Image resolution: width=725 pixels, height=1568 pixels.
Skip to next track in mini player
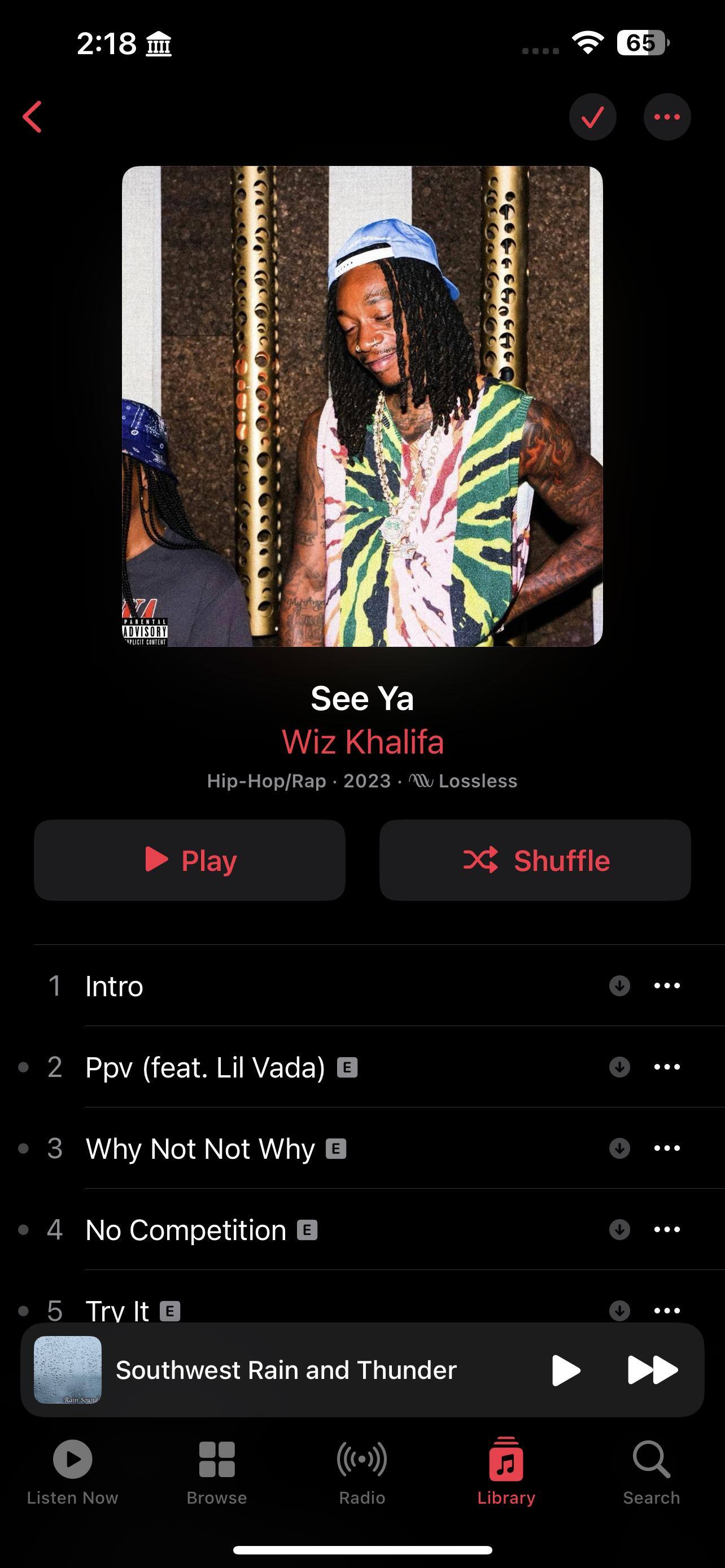[652, 1370]
